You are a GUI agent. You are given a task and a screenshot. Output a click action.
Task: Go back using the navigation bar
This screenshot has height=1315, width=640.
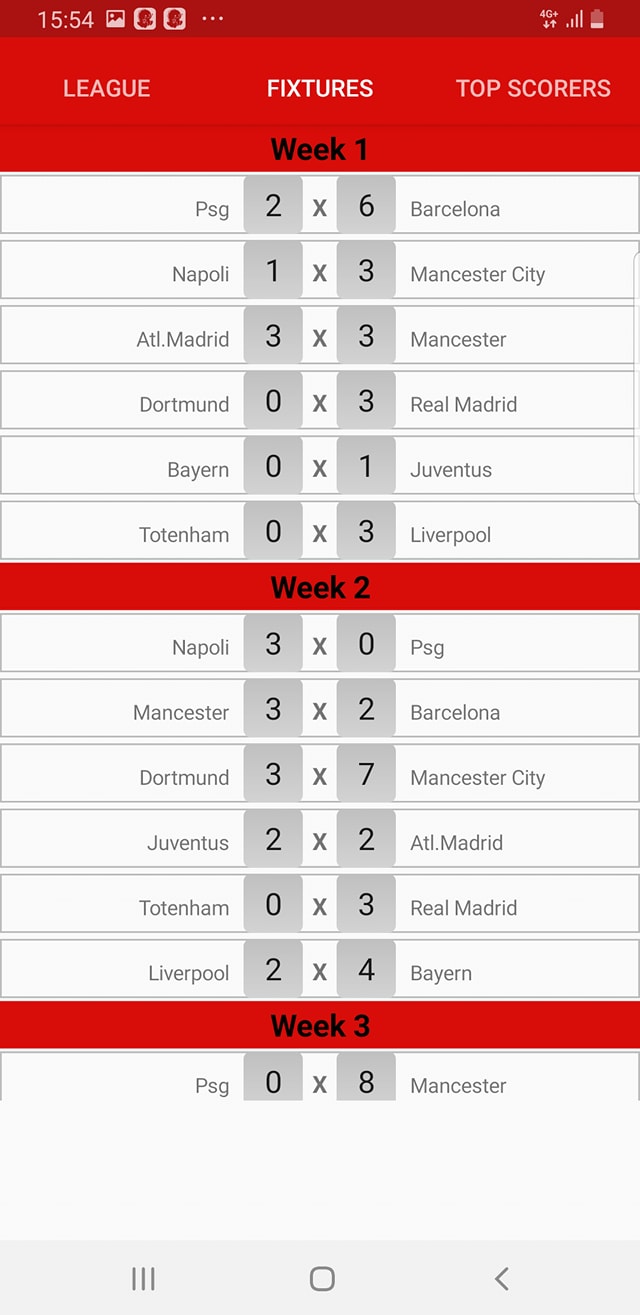point(502,1278)
